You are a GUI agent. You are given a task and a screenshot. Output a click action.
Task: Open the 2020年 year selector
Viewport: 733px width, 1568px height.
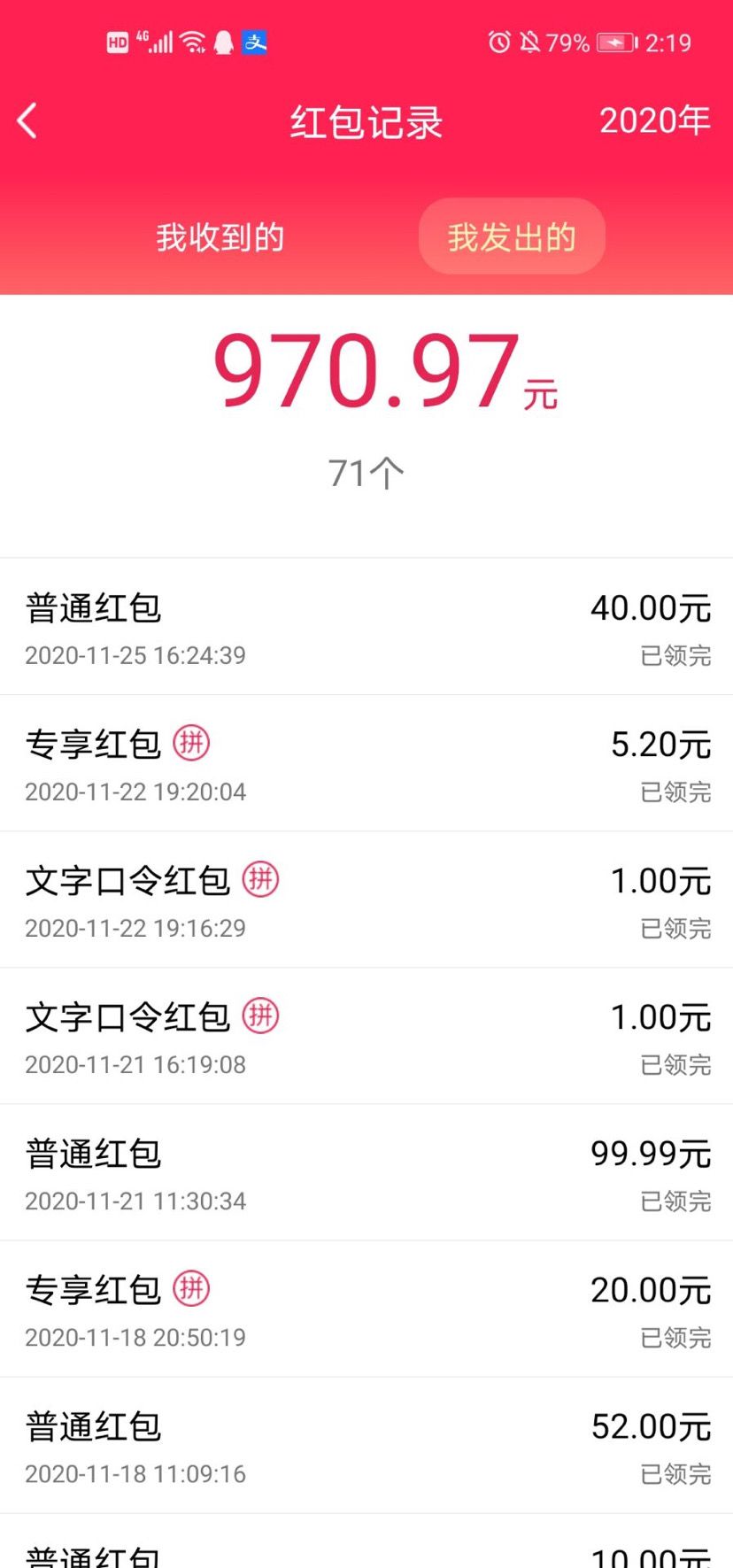coord(654,121)
